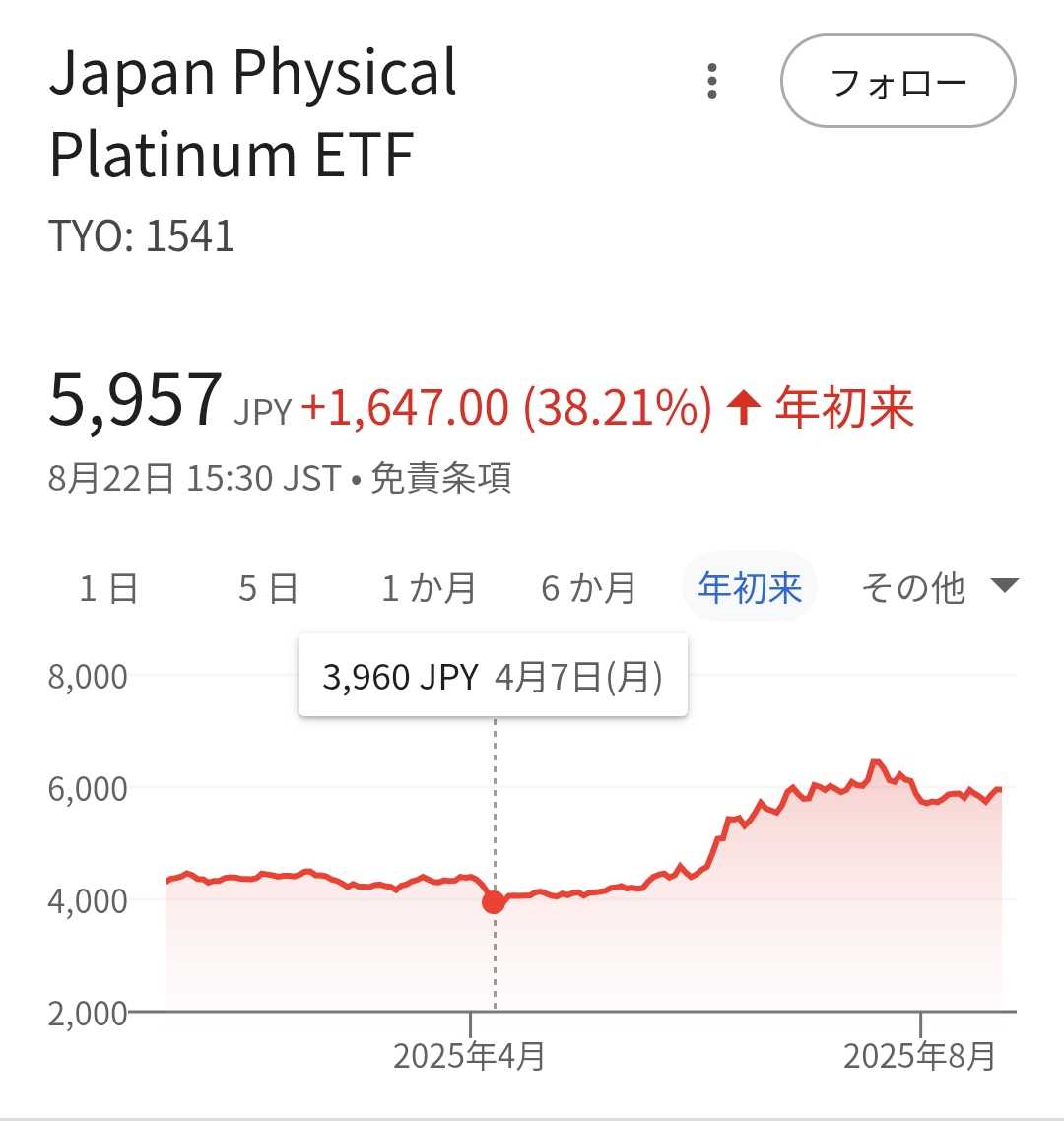Viewport: 1064px width, 1121px height.
Task: Show the 1か月 chart range
Action: click(429, 588)
